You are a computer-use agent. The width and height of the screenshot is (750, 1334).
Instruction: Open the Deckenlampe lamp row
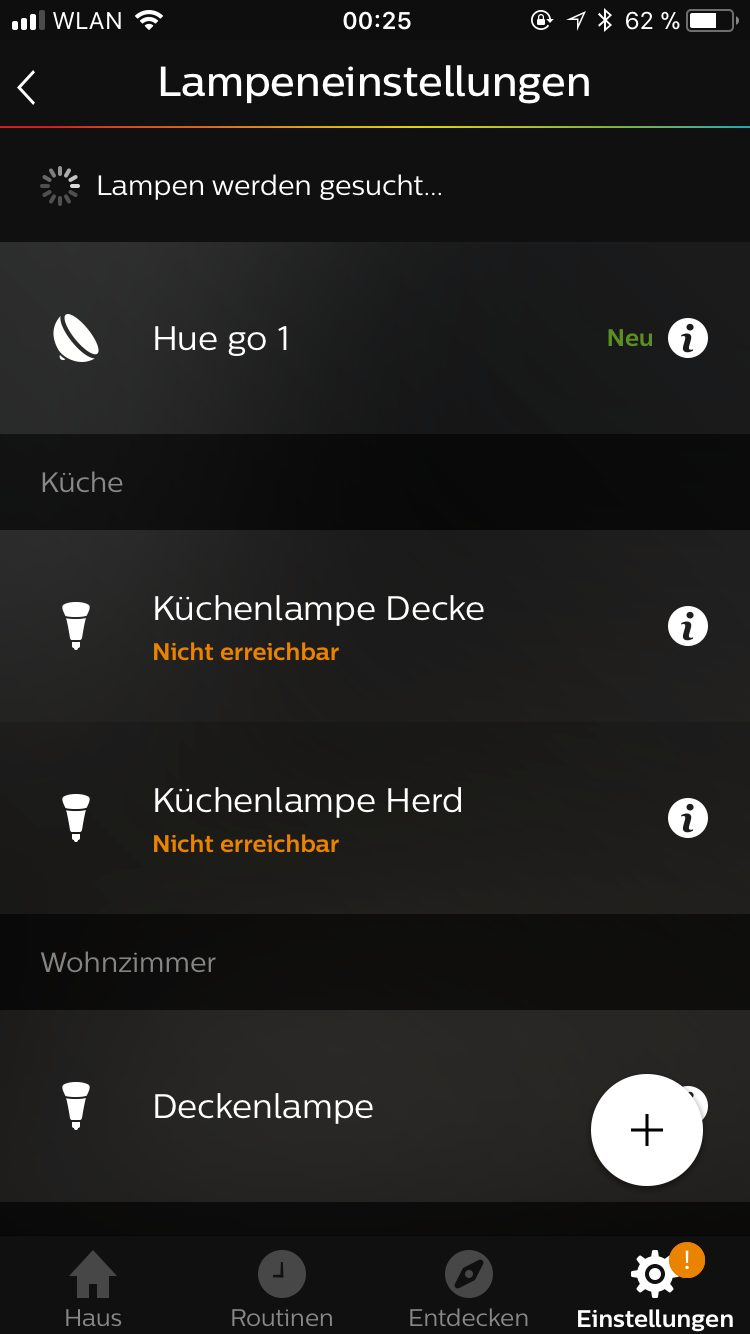pos(264,1106)
